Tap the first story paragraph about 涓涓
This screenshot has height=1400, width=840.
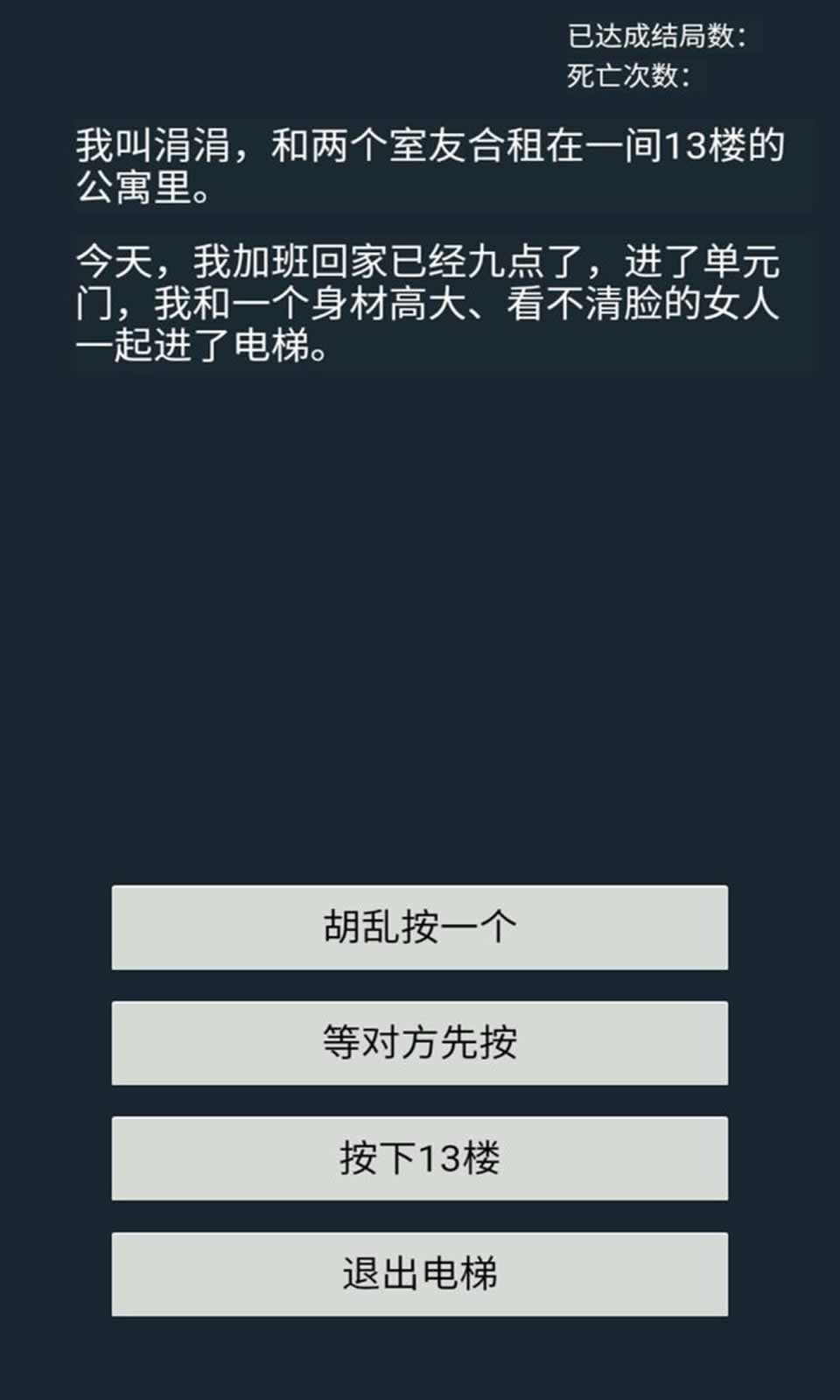tap(350, 162)
